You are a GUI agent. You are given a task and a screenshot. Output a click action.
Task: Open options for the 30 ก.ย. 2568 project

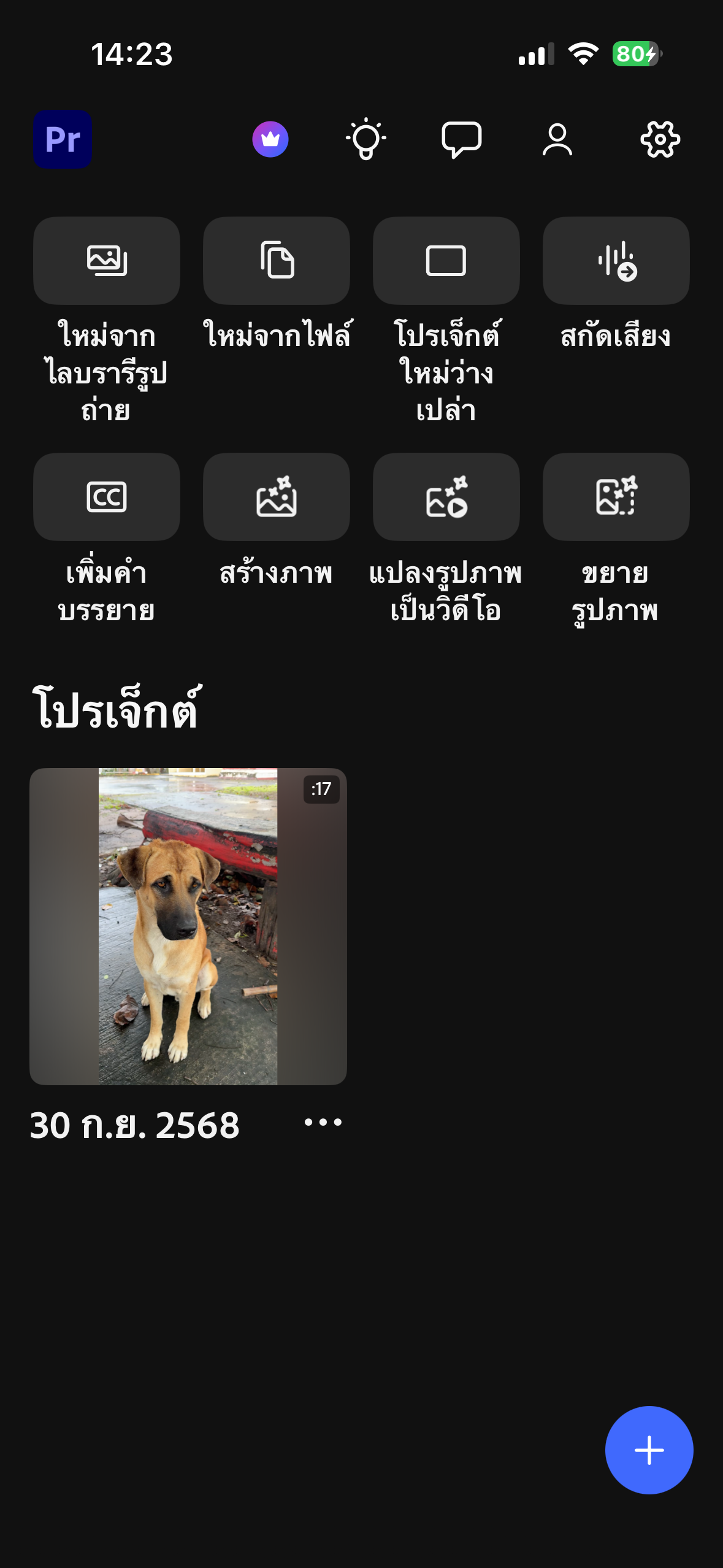click(x=323, y=1123)
